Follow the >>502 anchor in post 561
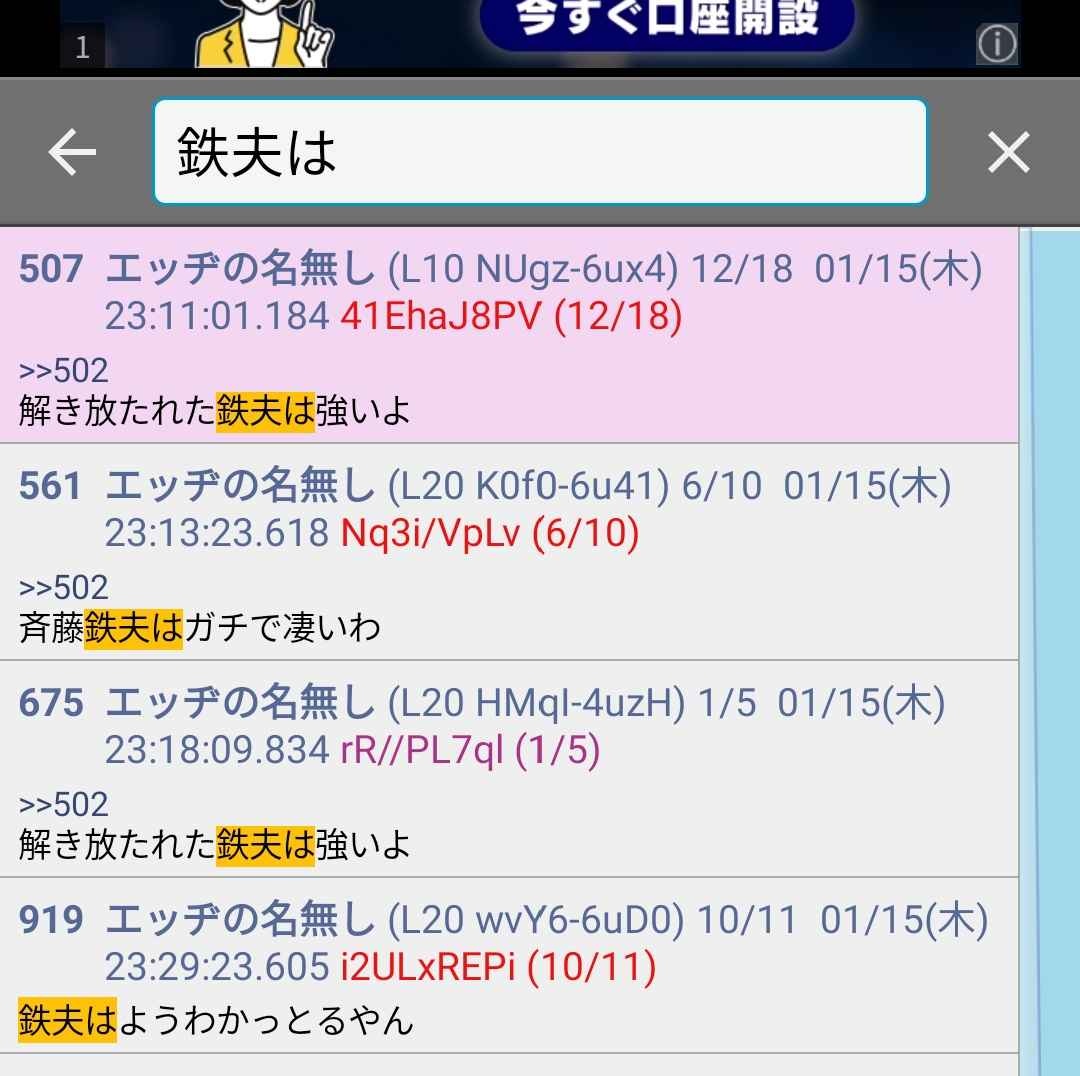 click(64, 588)
